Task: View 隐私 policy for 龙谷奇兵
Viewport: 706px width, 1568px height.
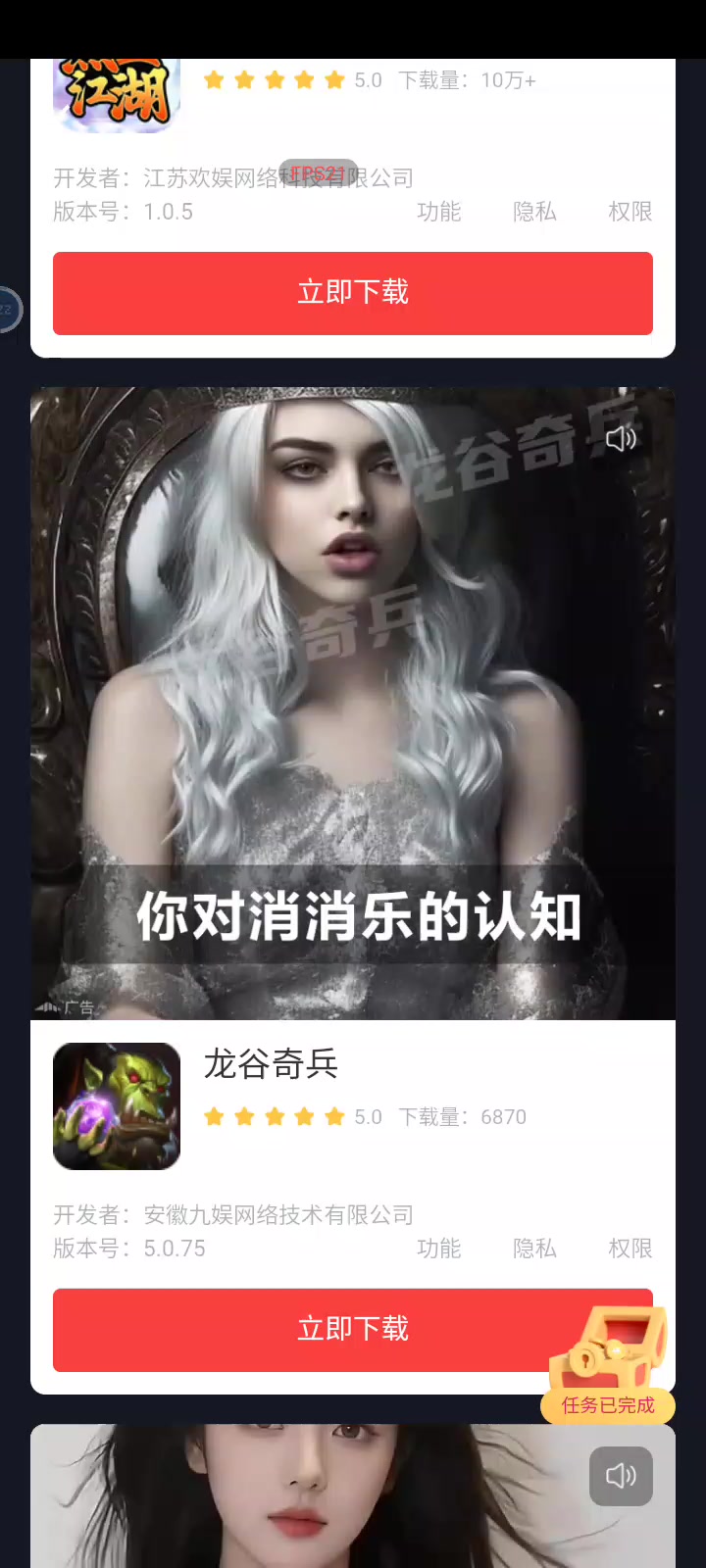Action: coord(534,1249)
